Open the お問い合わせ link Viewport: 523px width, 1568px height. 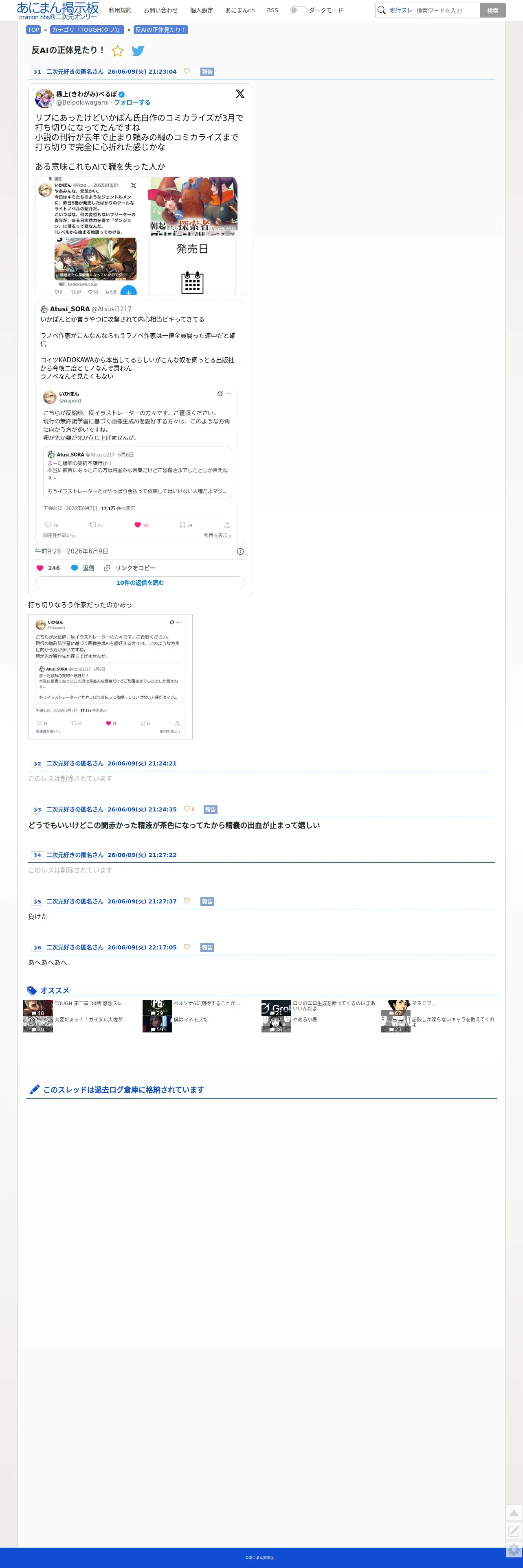click(x=161, y=10)
